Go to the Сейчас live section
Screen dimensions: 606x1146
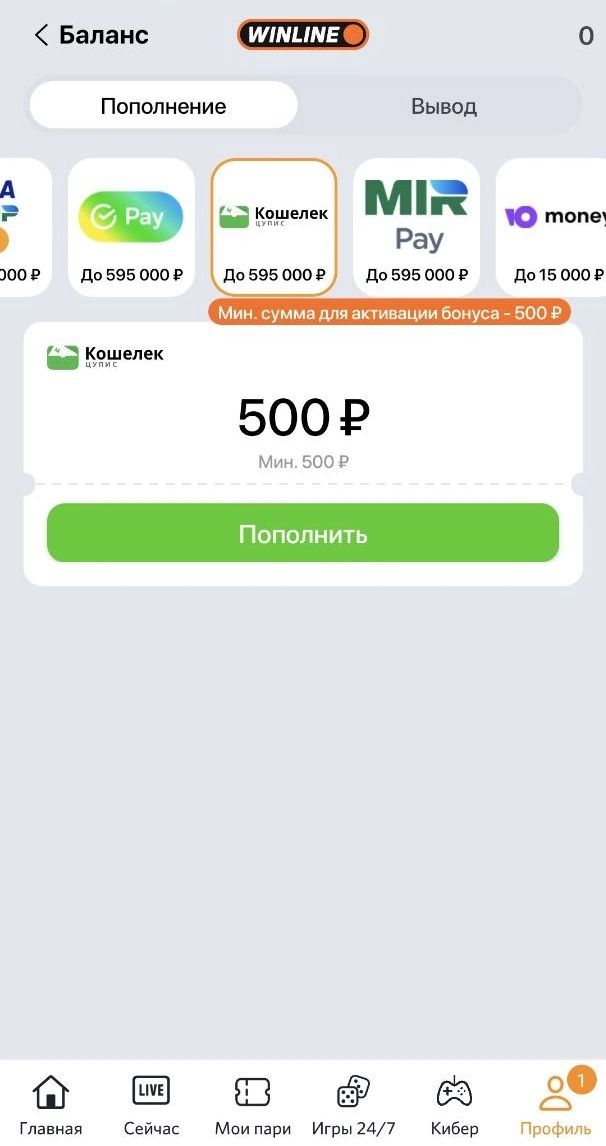pyautogui.click(x=151, y=1103)
